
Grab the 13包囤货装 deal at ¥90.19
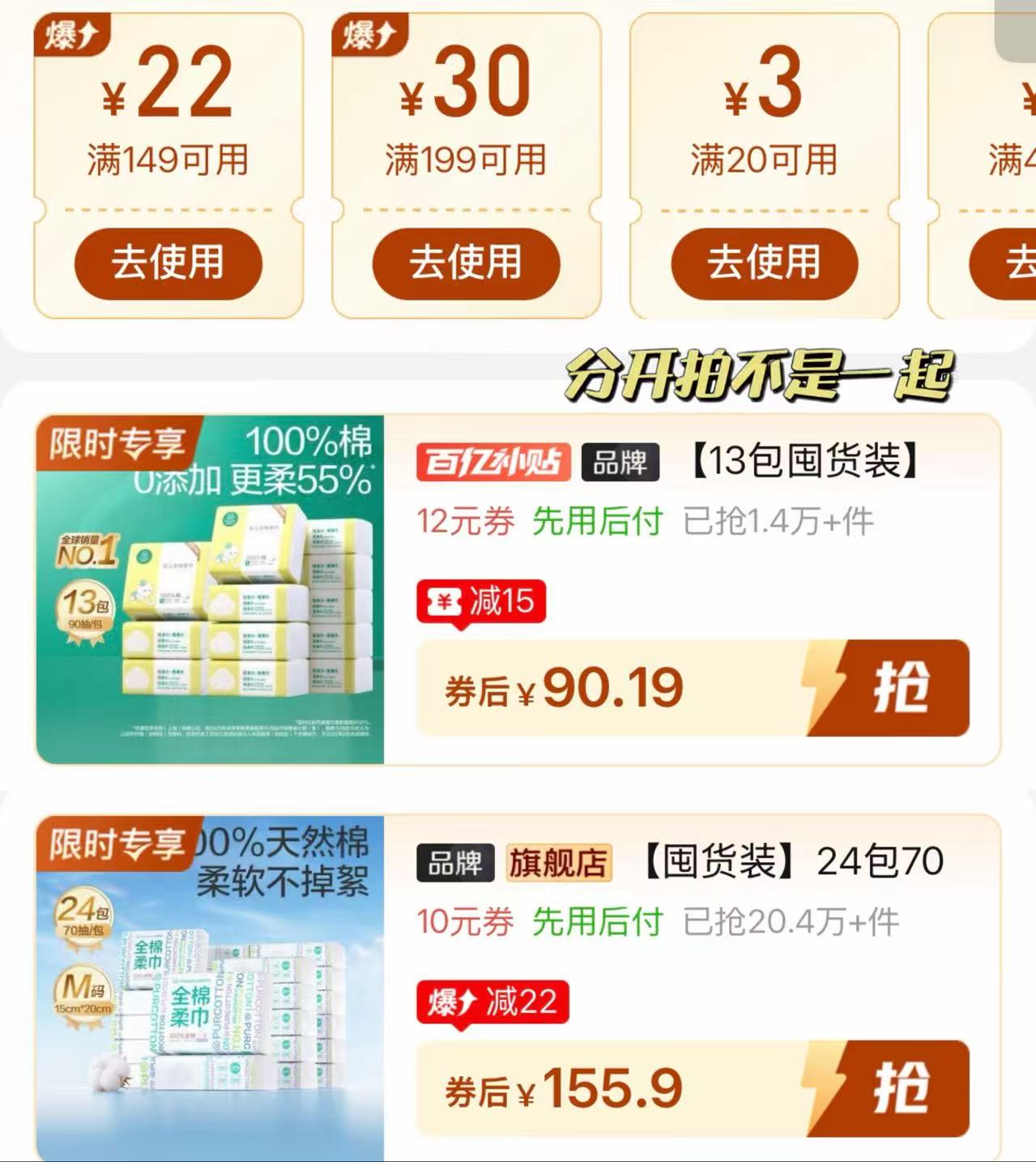[888, 688]
